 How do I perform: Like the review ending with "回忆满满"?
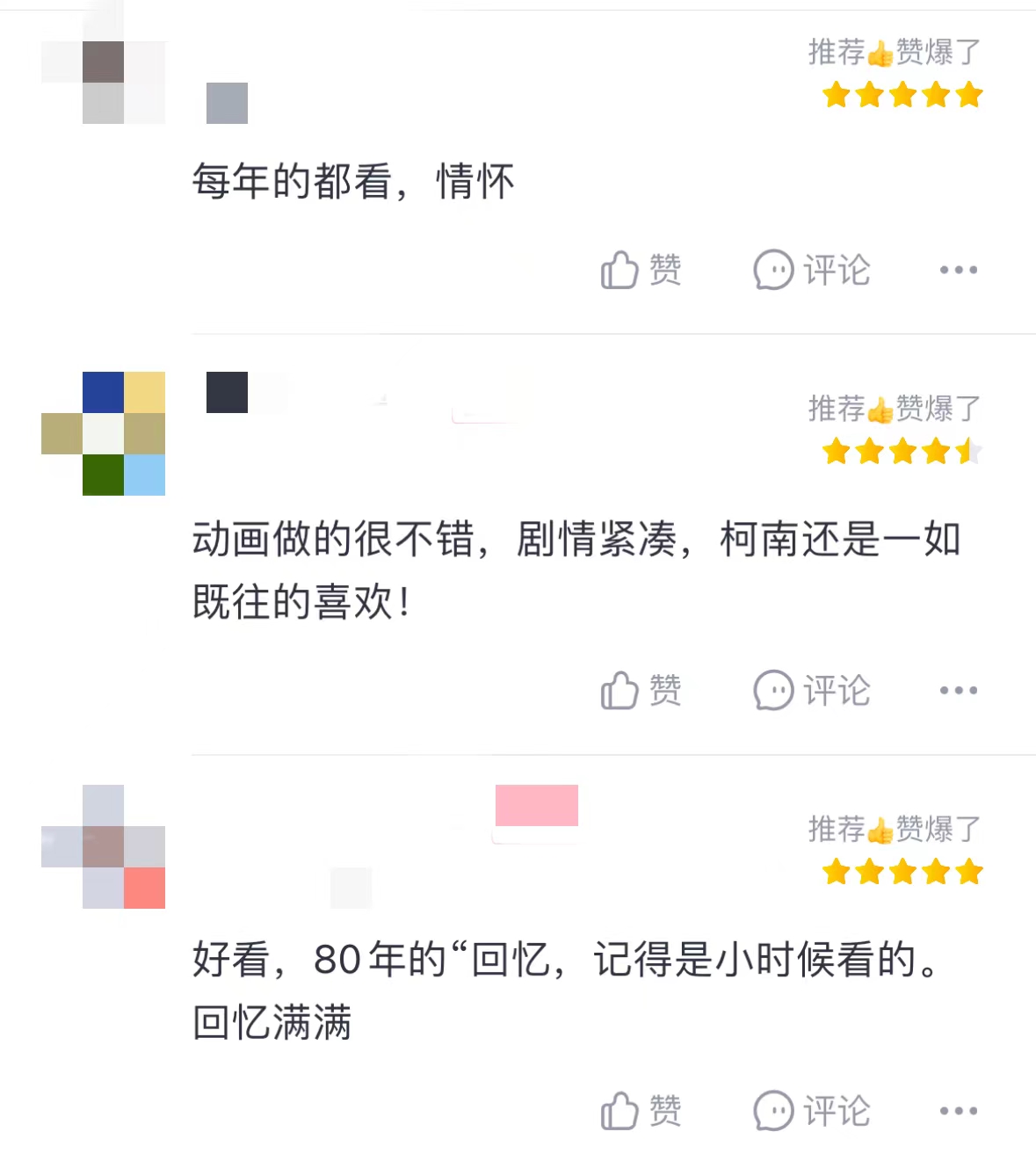[x=640, y=1111]
